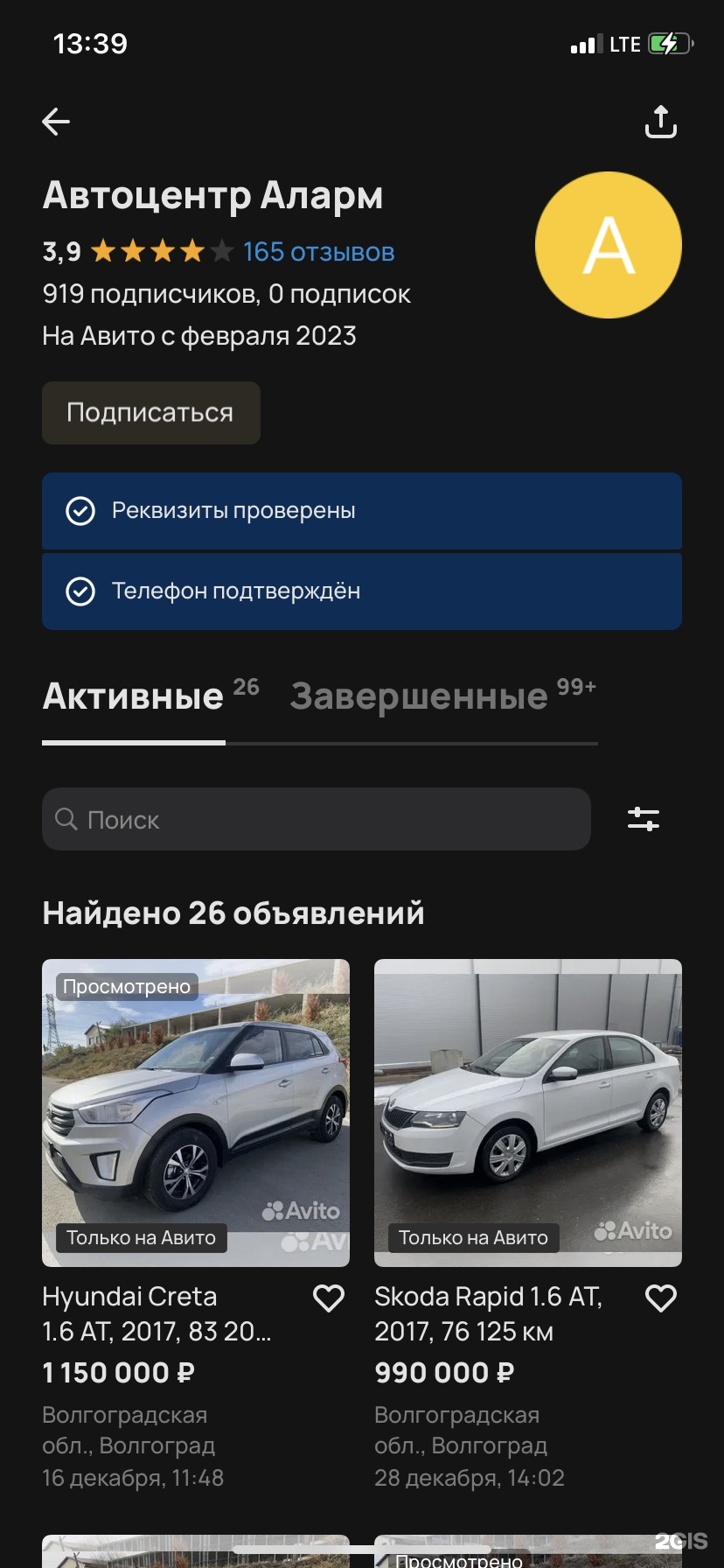The width and height of the screenshot is (724, 1568).
Task: Tap the seller's yellow A avatar
Action: pyautogui.click(x=609, y=245)
